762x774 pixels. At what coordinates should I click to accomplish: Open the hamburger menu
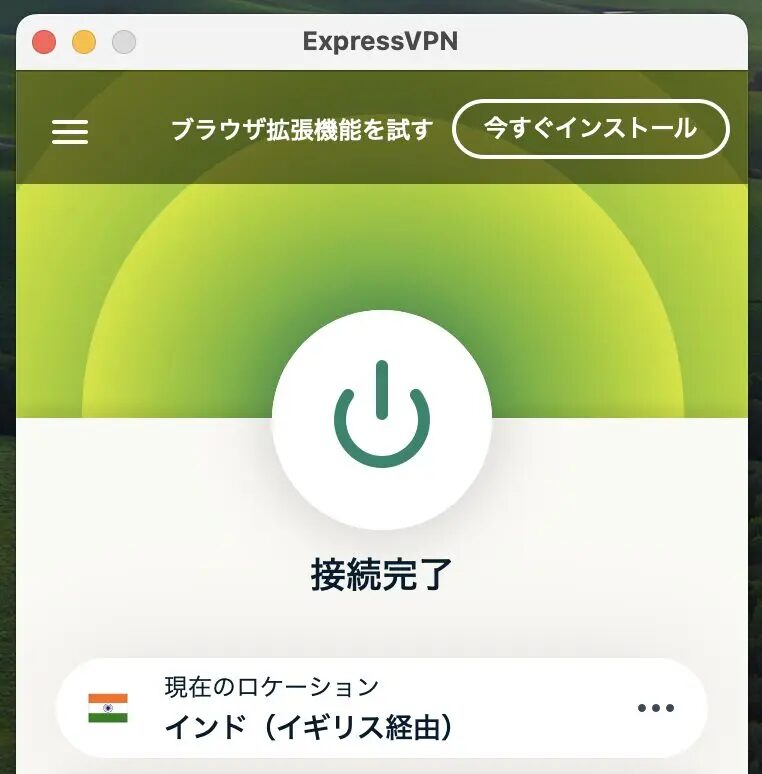point(70,132)
